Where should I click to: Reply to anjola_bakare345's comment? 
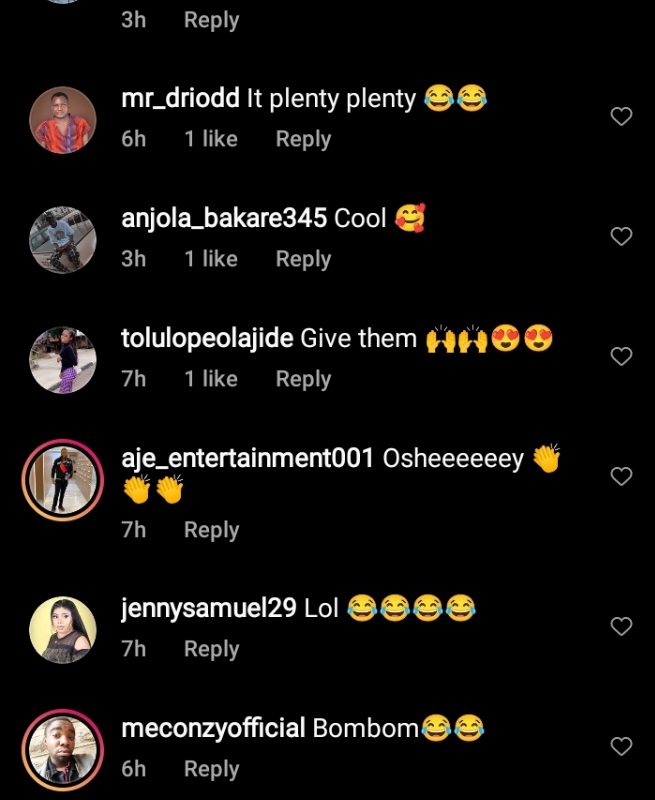303,259
